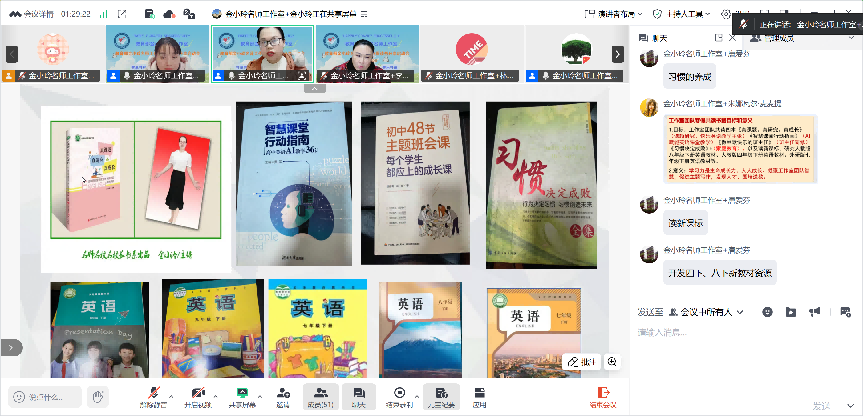
Task: Turn on the camera video
Action: pos(197,396)
